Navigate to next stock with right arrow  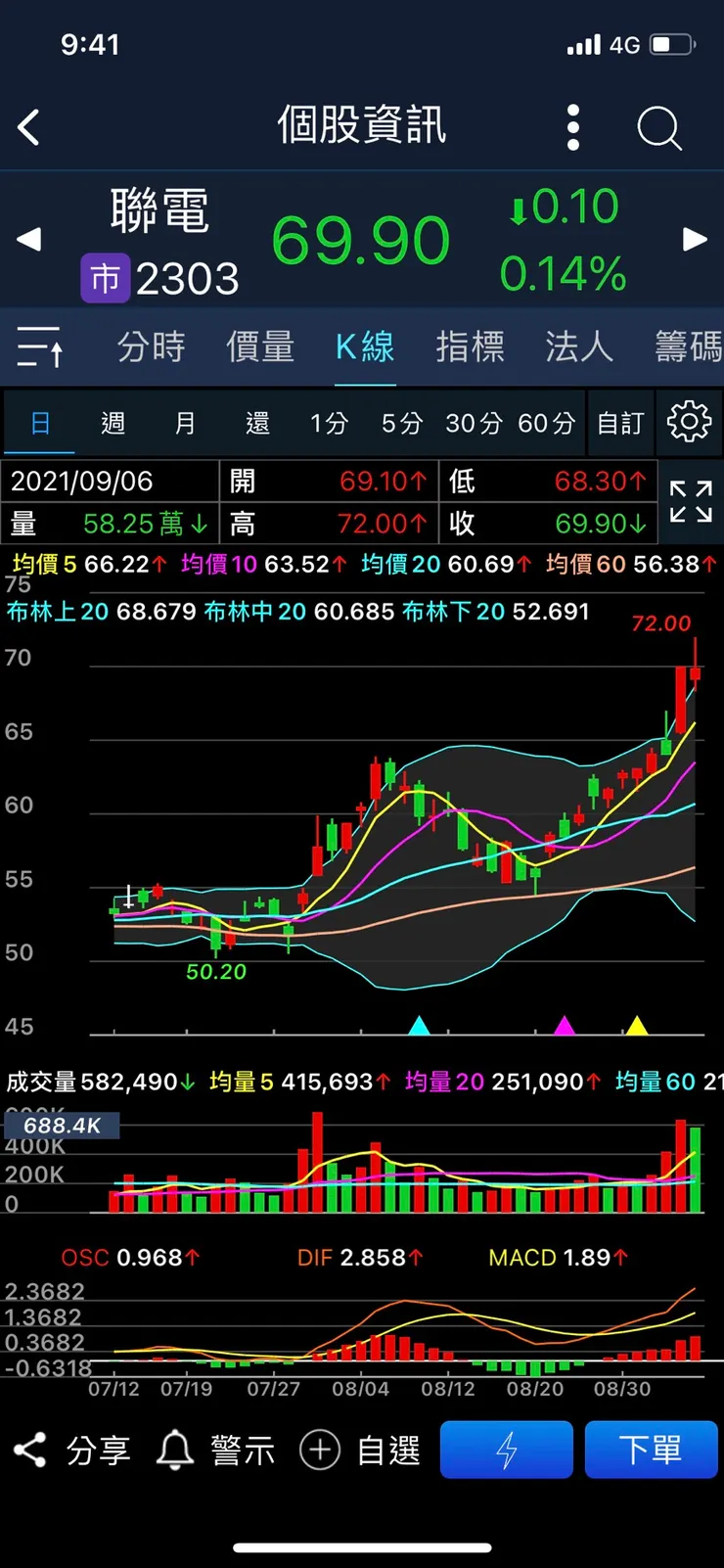pos(696,240)
